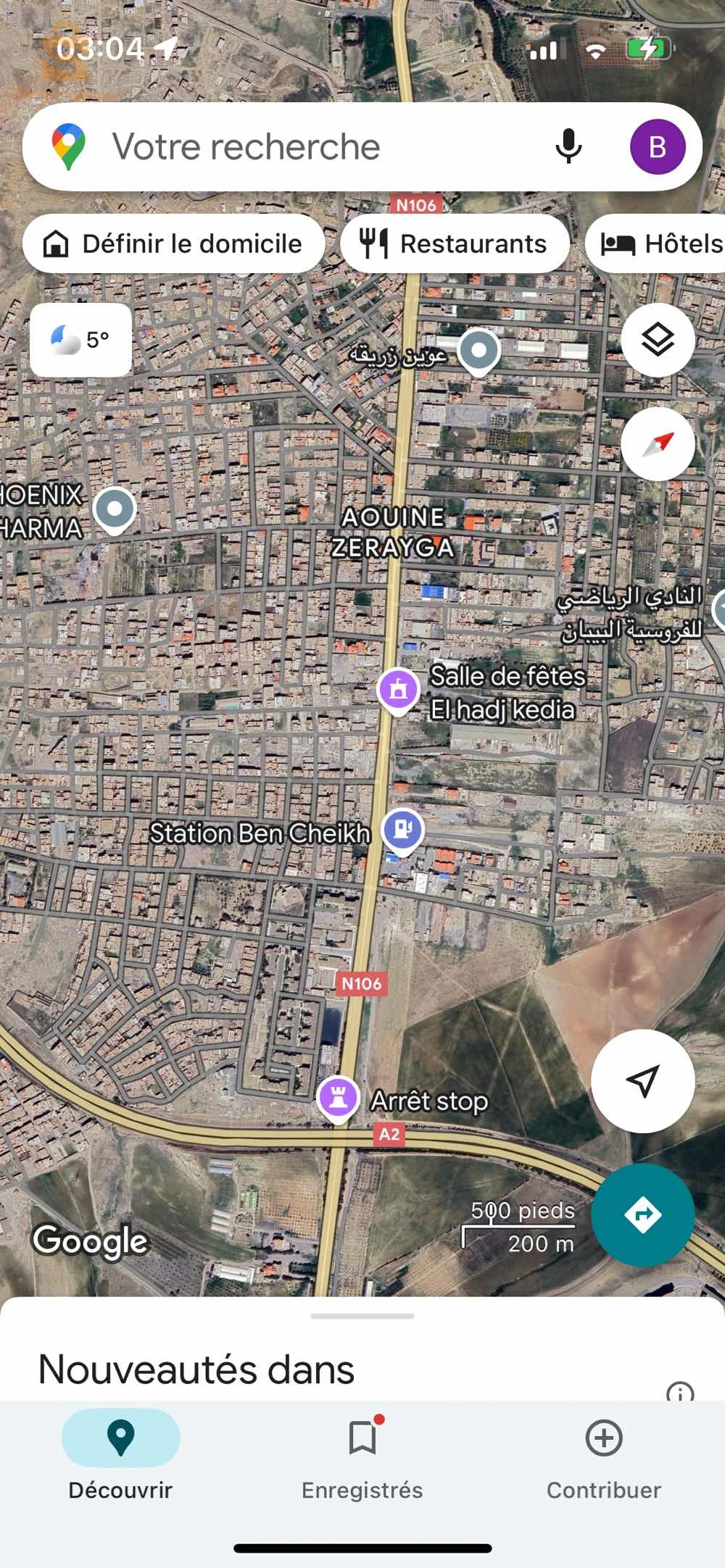
Task: Open the account profile avatar B
Action: coord(657,147)
